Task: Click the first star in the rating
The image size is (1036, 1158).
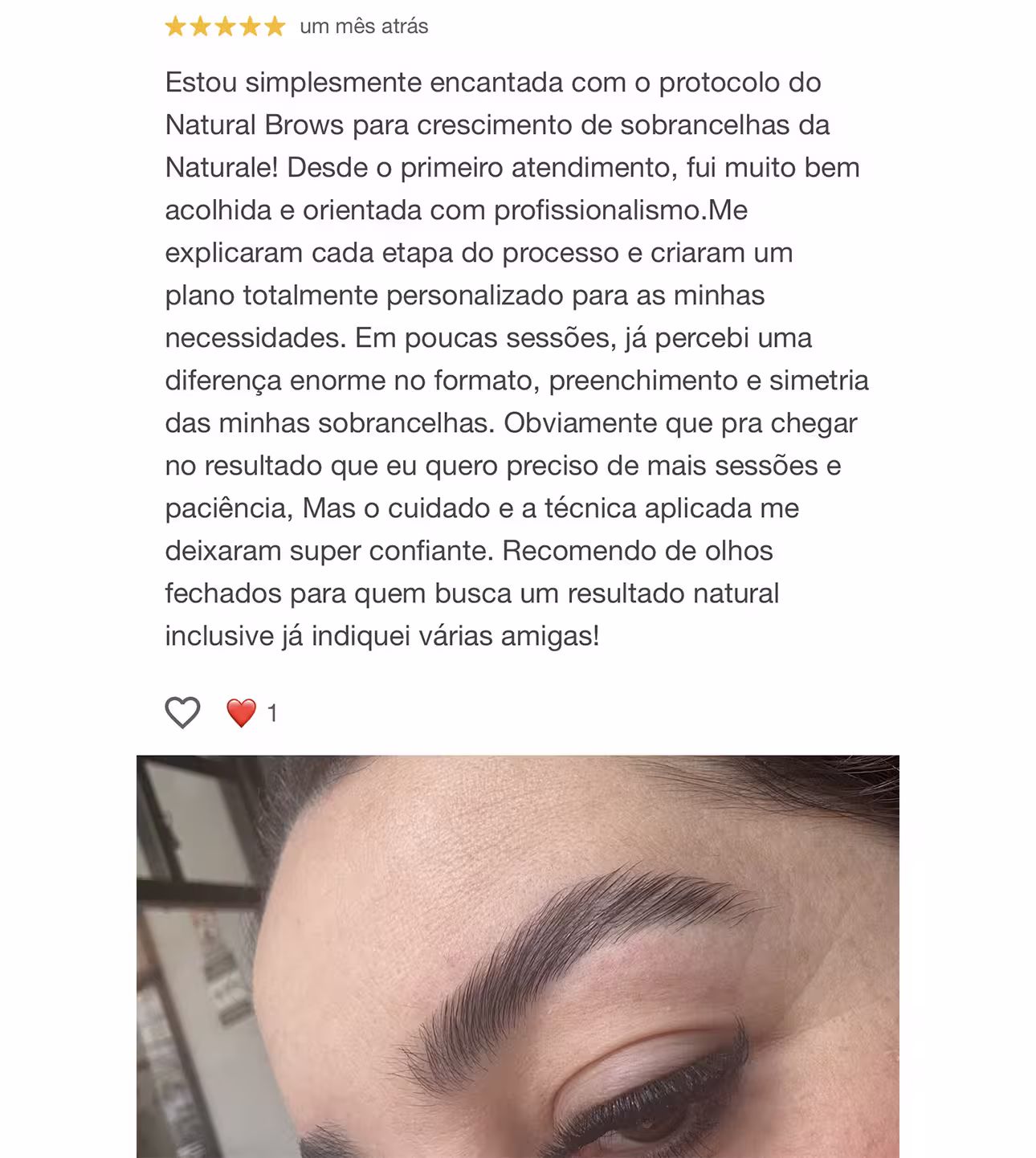Action: coord(175,27)
